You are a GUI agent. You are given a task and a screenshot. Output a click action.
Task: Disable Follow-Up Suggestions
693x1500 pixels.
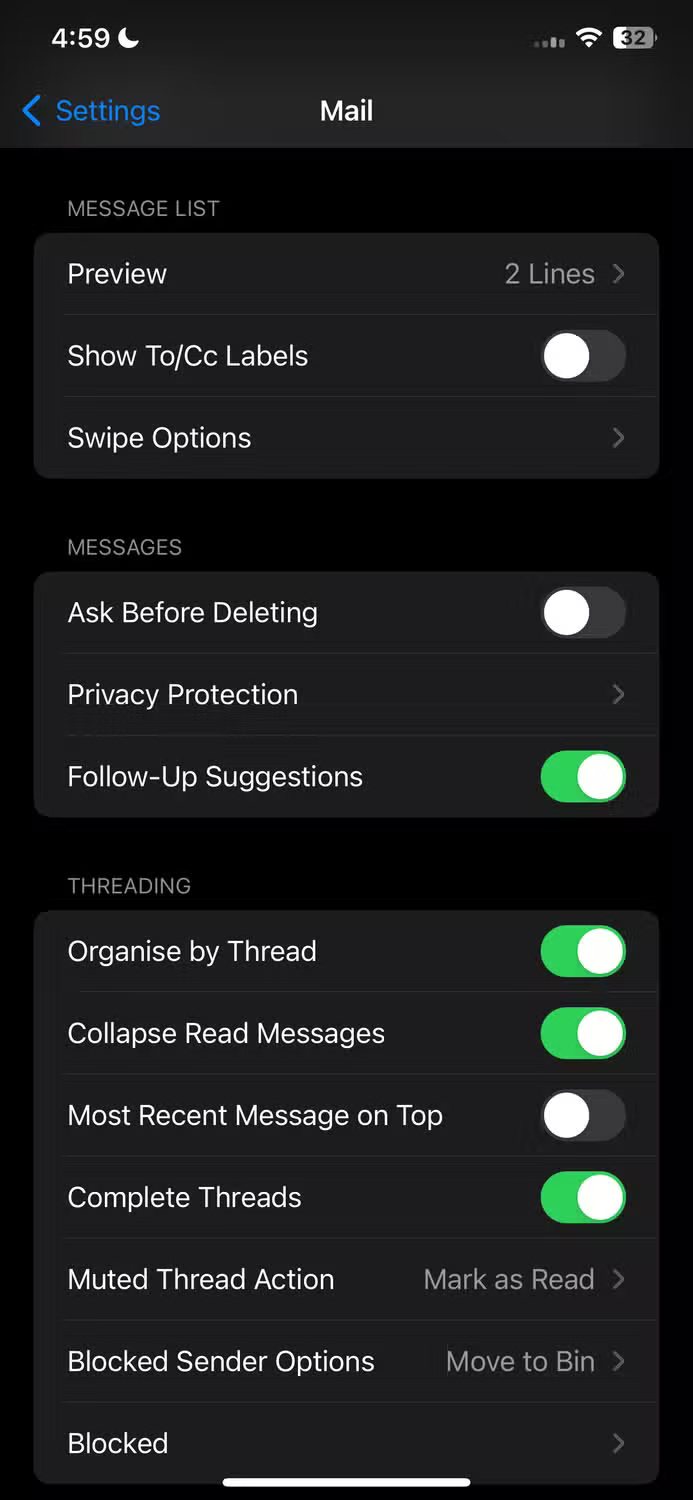(x=583, y=777)
